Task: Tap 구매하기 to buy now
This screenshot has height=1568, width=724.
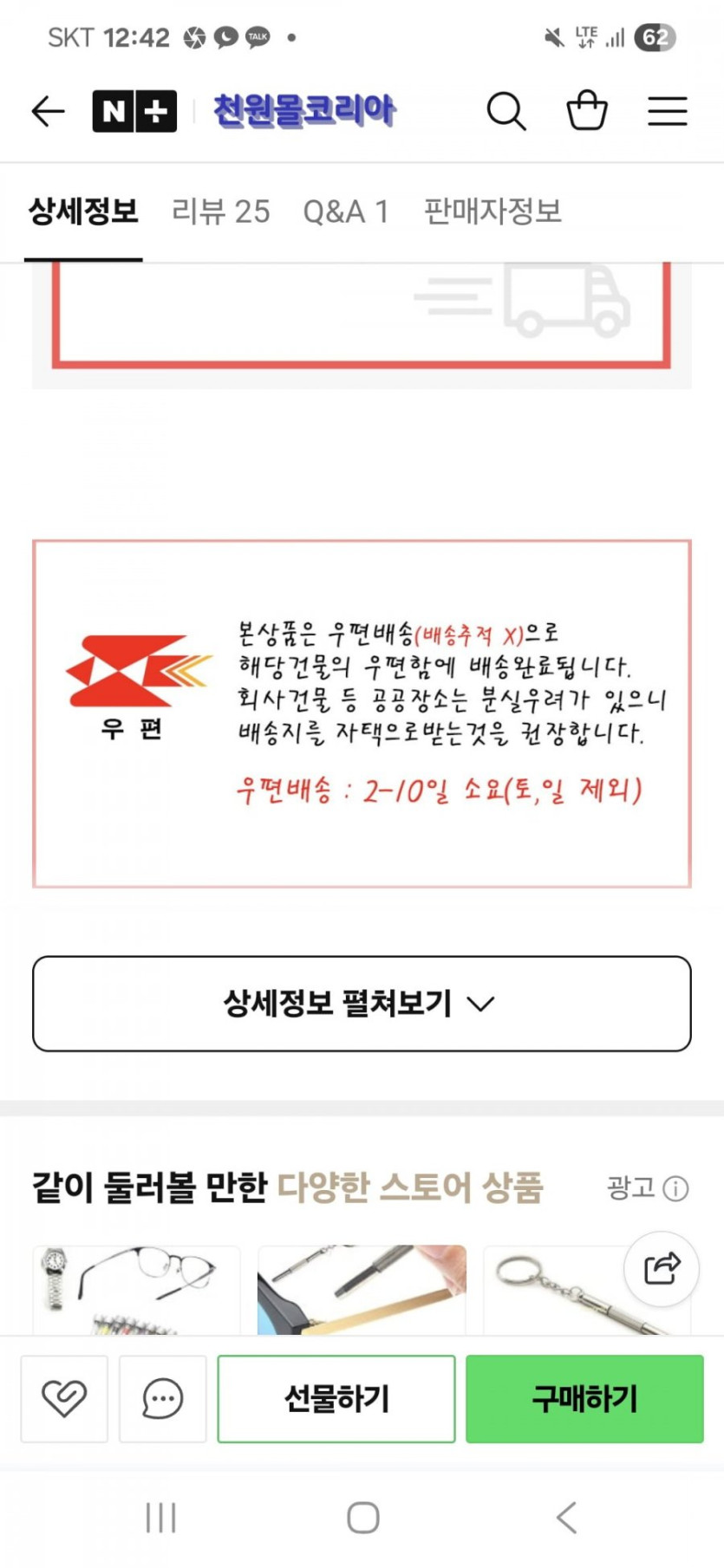Action: 584,1399
